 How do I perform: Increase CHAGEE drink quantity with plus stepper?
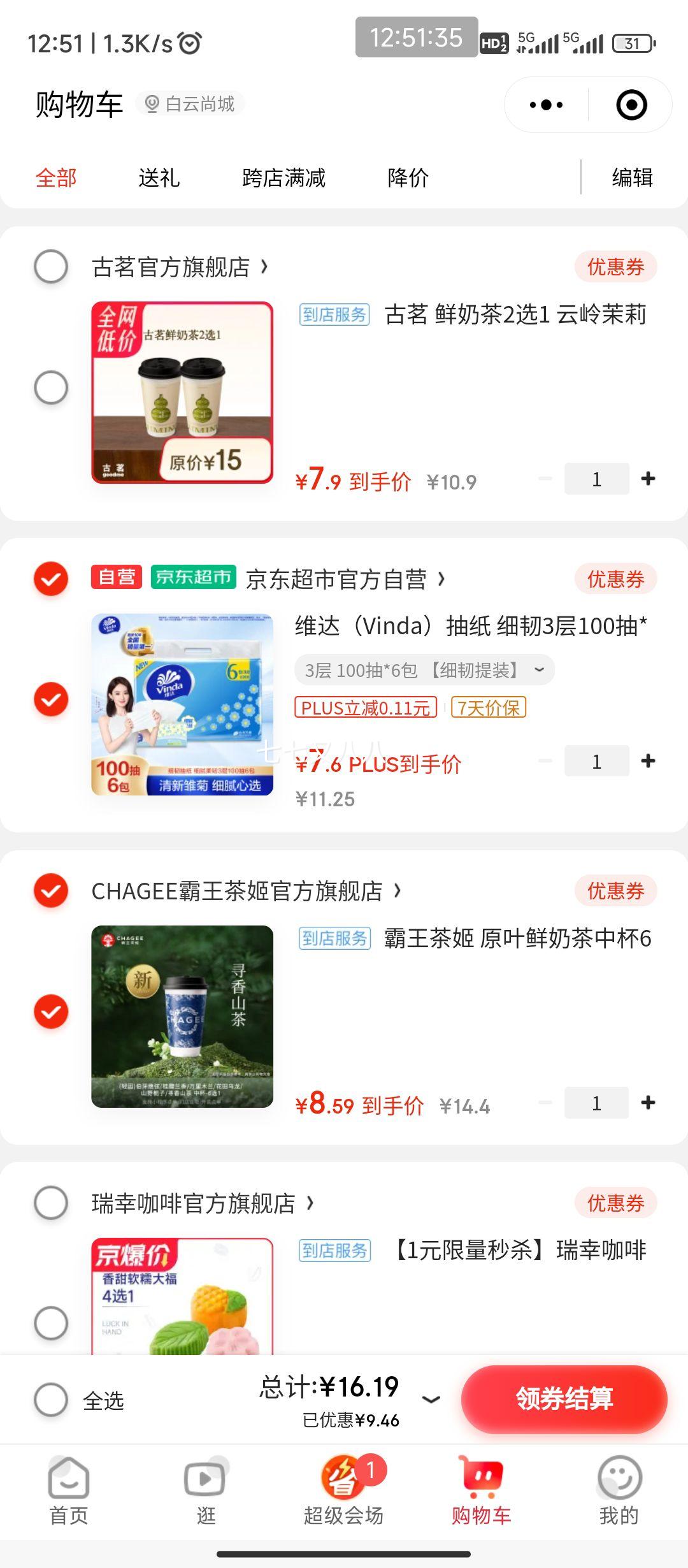pyautogui.click(x=649, y=1103)
